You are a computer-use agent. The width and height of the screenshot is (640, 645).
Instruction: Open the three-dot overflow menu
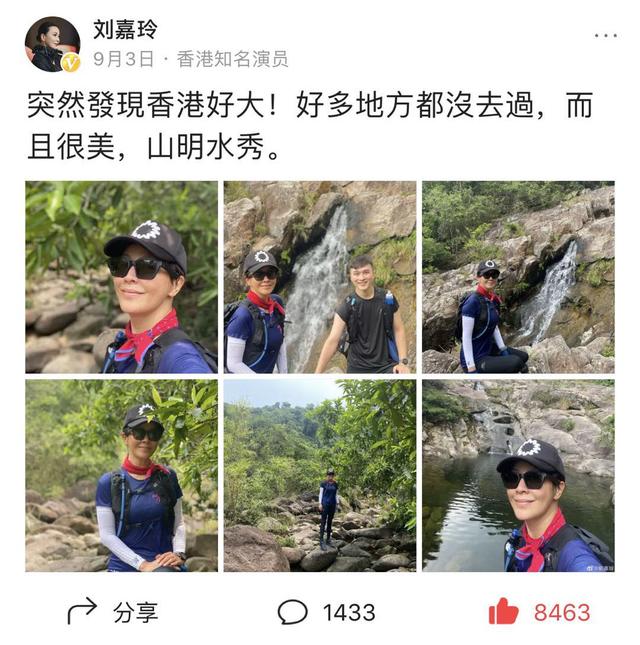[605, 36]
